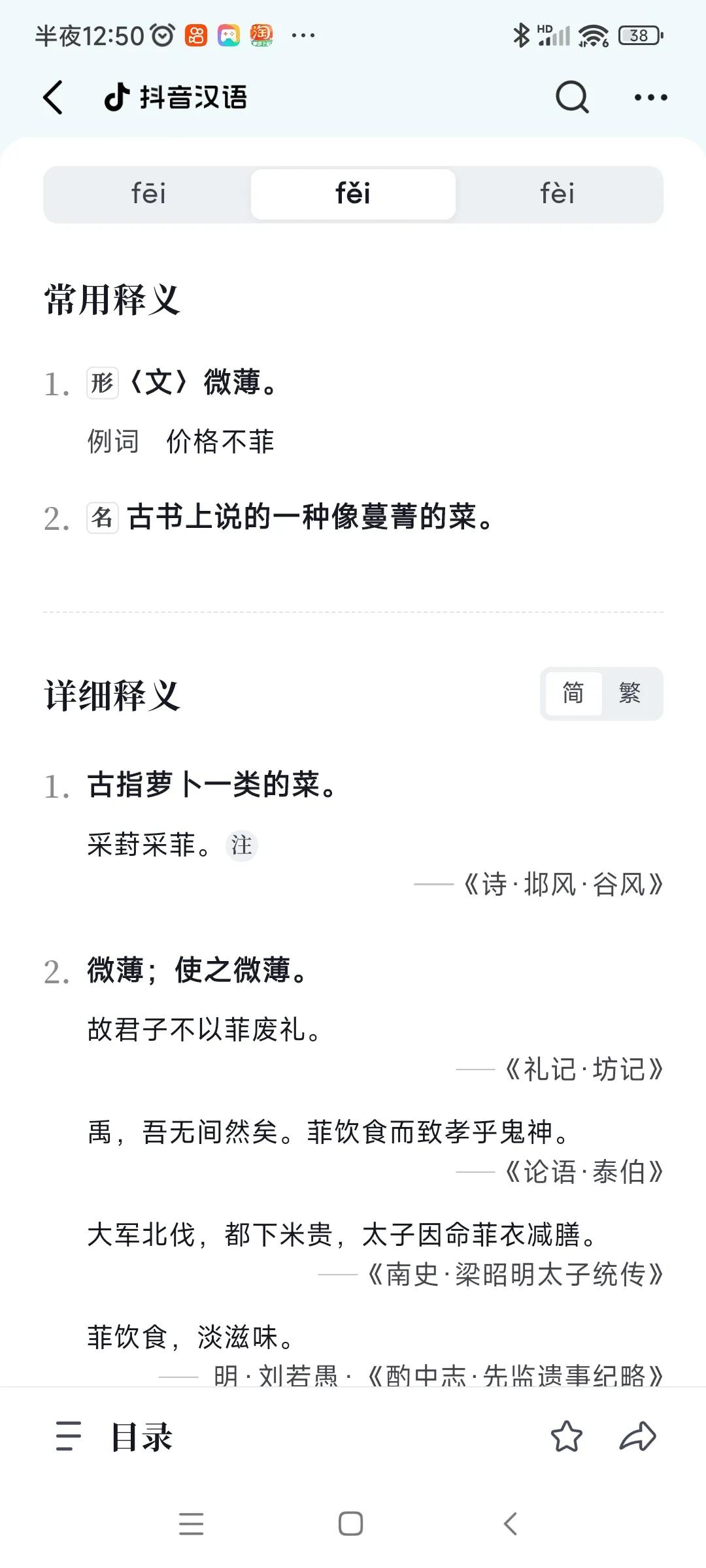
Task: Switch to the fēi pronunciation tab
Action: click(x=148, y=194)
